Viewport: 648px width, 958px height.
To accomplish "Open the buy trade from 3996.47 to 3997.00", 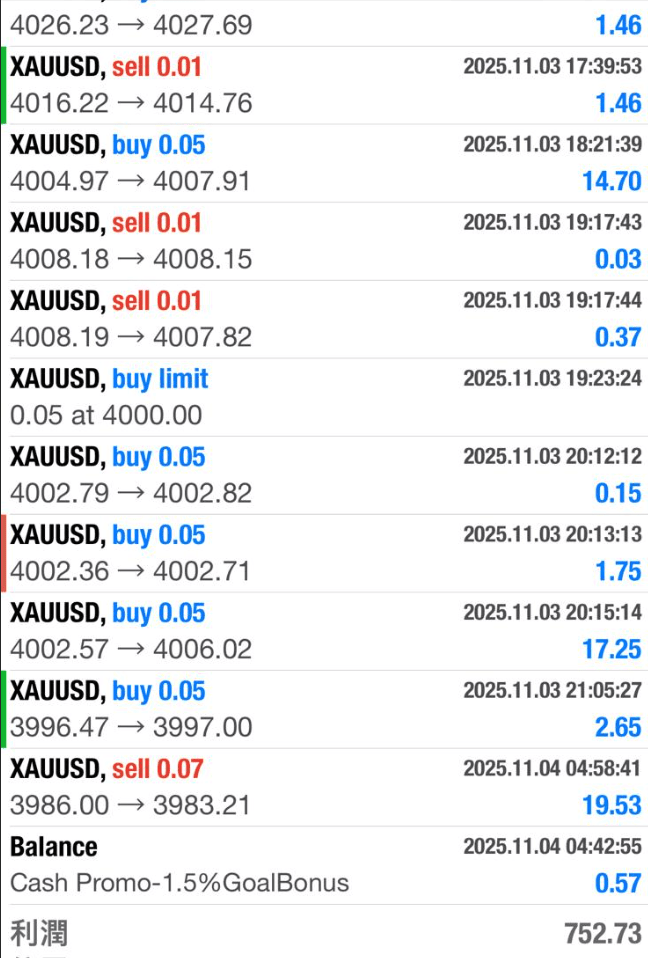I will 324,709.
